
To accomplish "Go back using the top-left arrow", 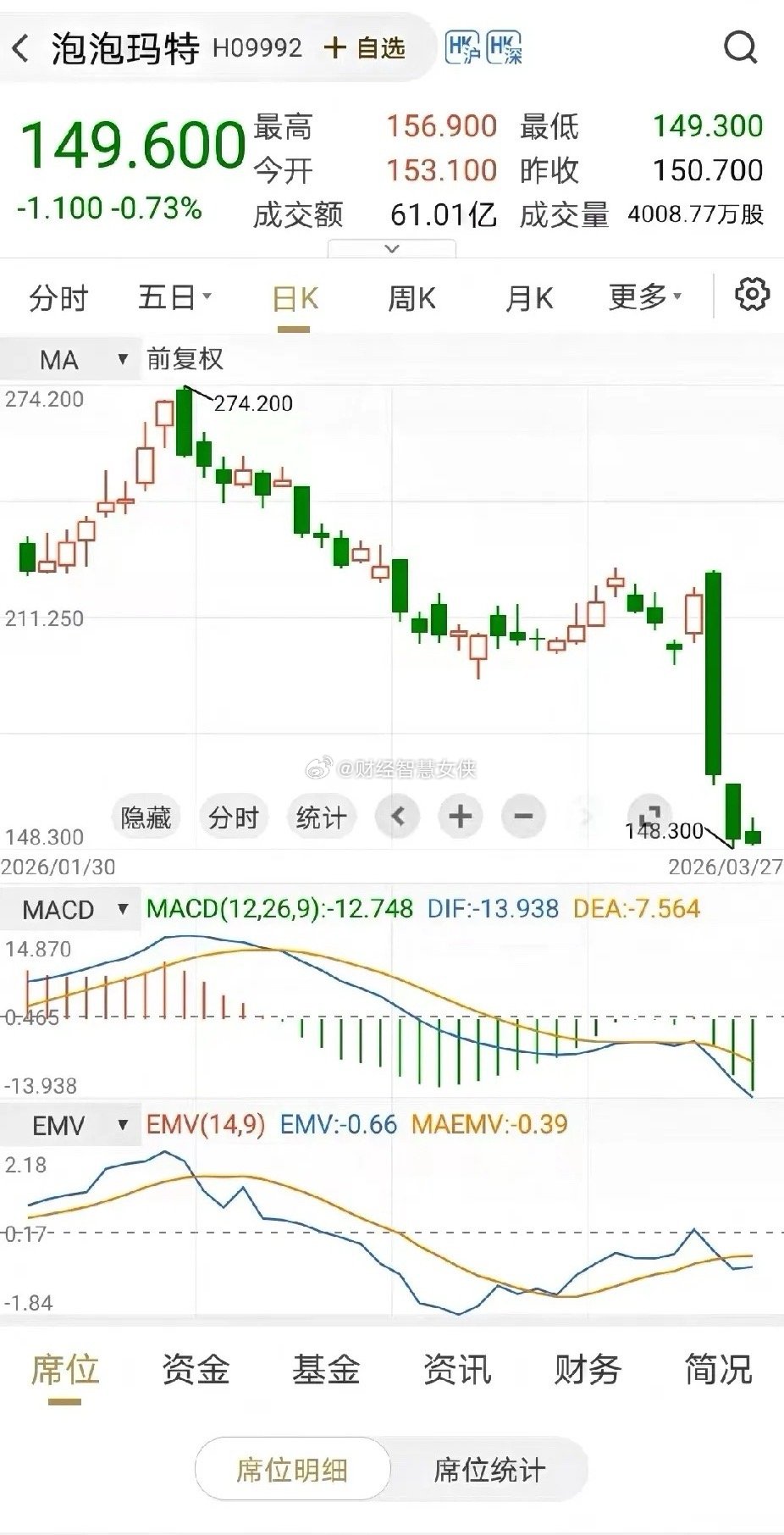I will [x=21, y=48].
